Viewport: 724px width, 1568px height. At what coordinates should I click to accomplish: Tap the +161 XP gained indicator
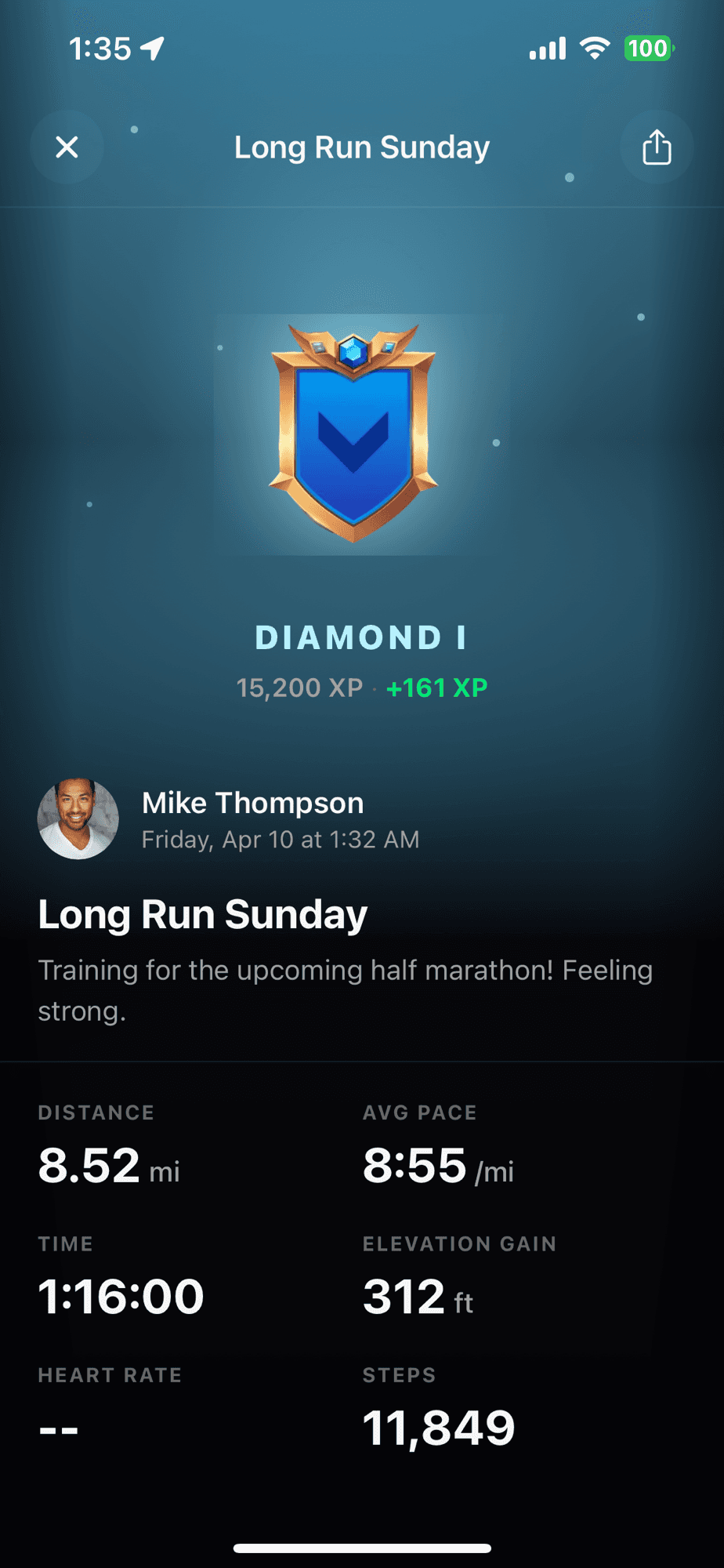click(436, 688)
